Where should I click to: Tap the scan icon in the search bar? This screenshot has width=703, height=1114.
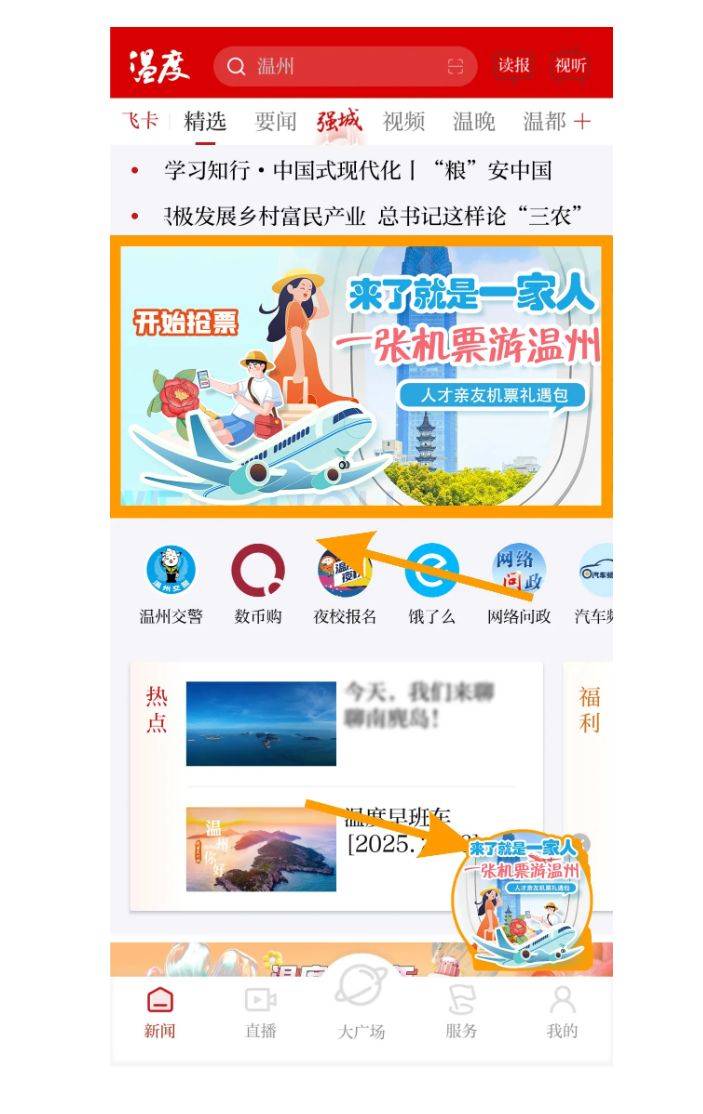pos(456,67)
